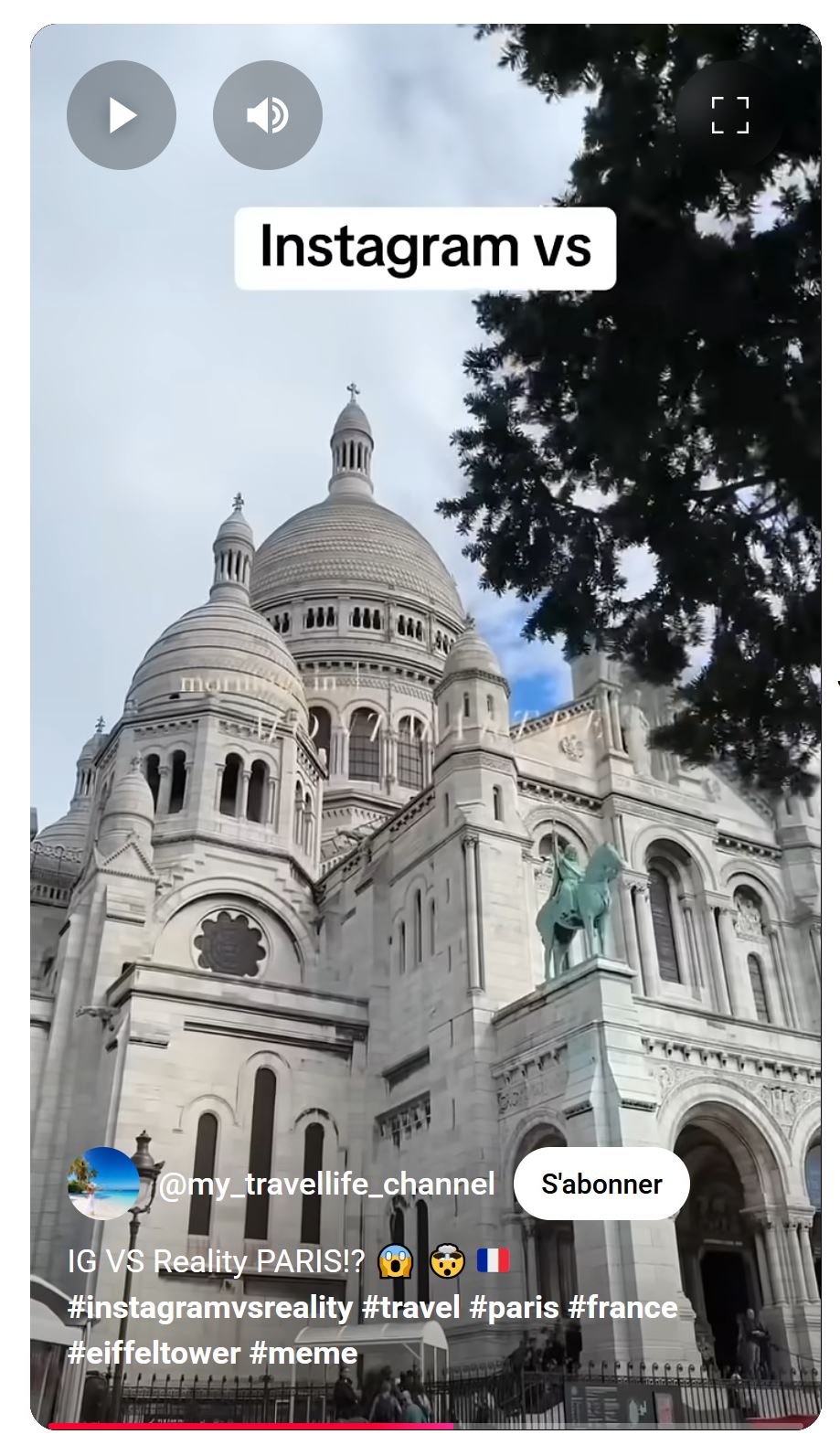Mute the video sound

[268, 115]
